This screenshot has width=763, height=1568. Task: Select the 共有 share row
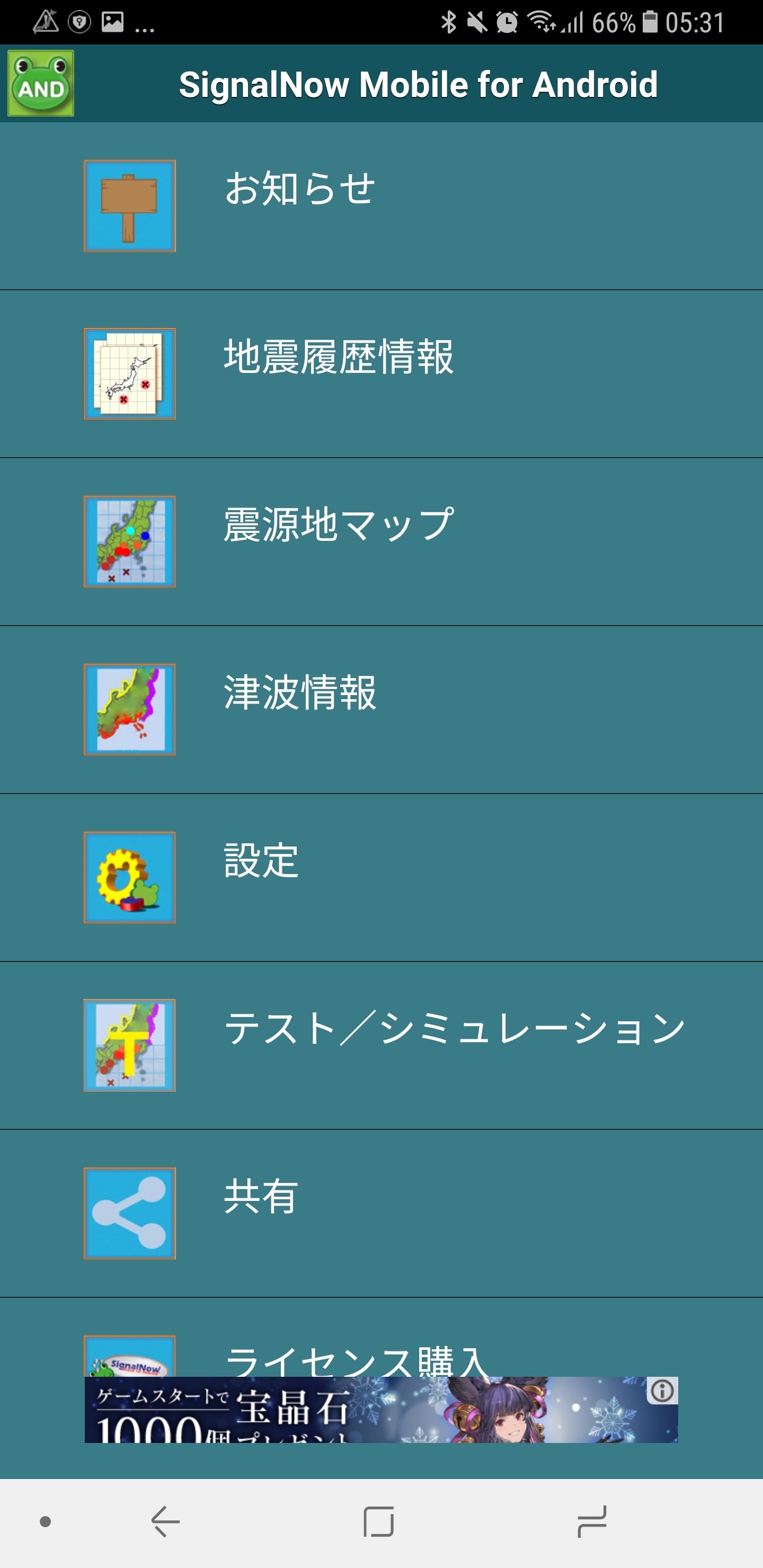(381, 1214)
